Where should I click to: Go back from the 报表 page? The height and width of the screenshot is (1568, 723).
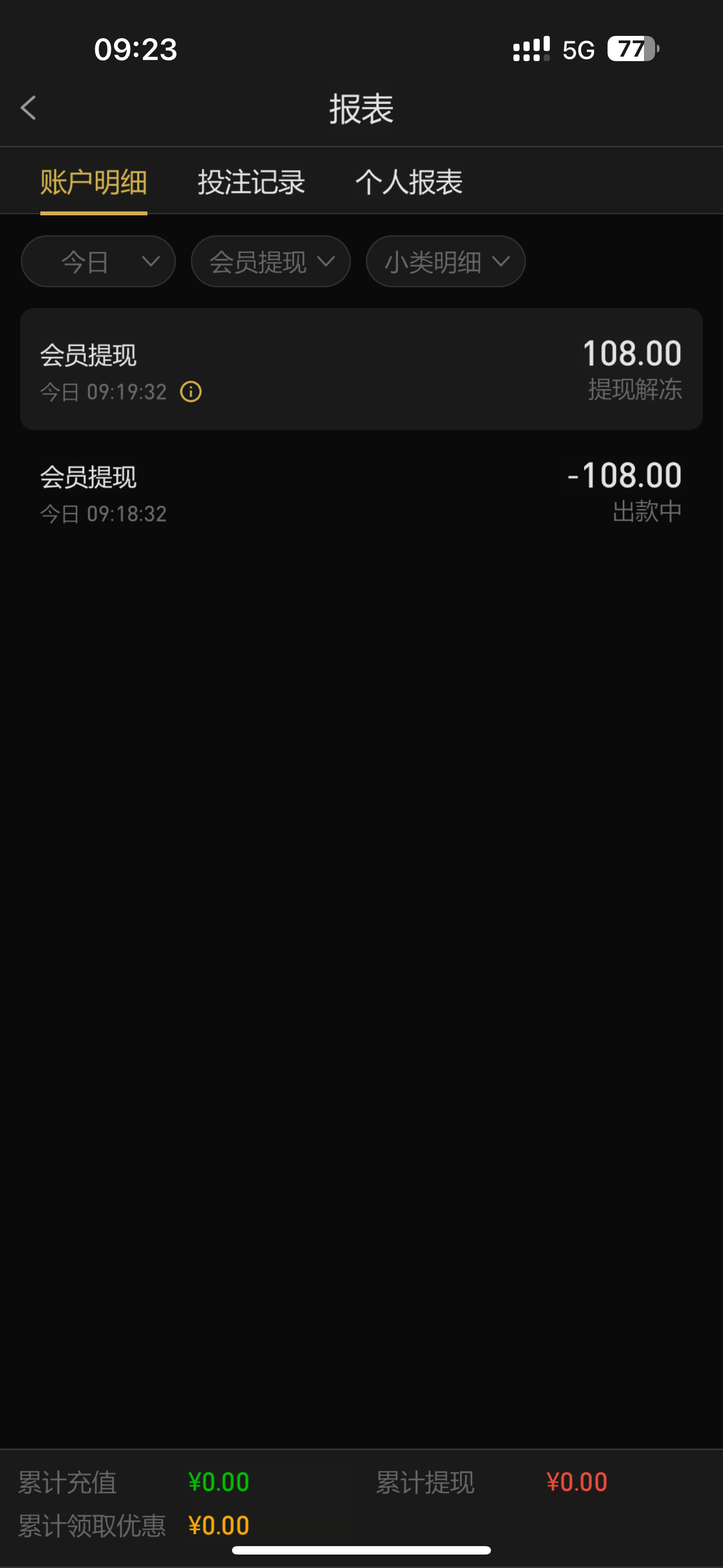coord(28,108)
